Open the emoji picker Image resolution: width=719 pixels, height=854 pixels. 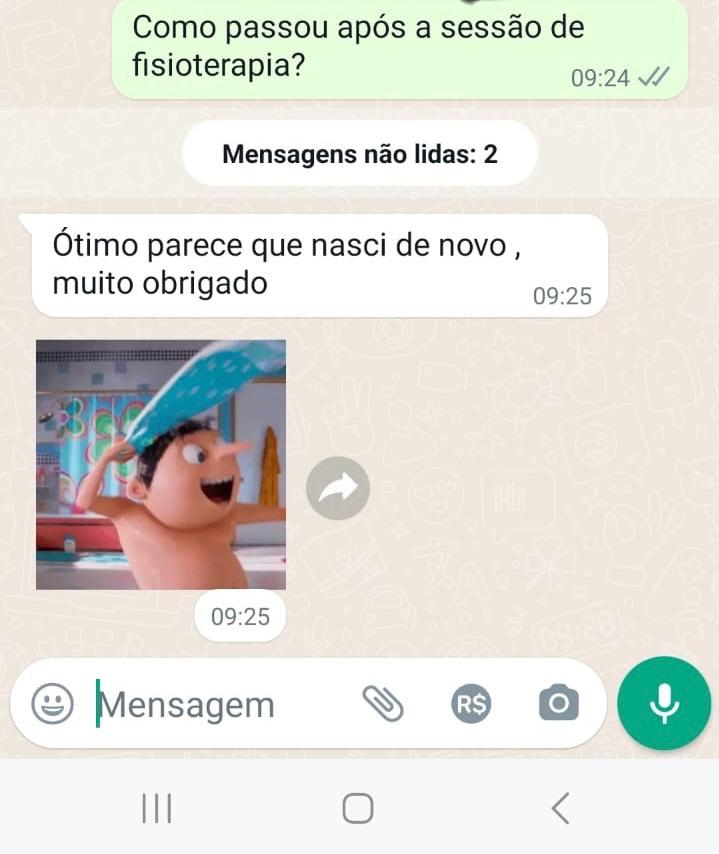point(52,704)
